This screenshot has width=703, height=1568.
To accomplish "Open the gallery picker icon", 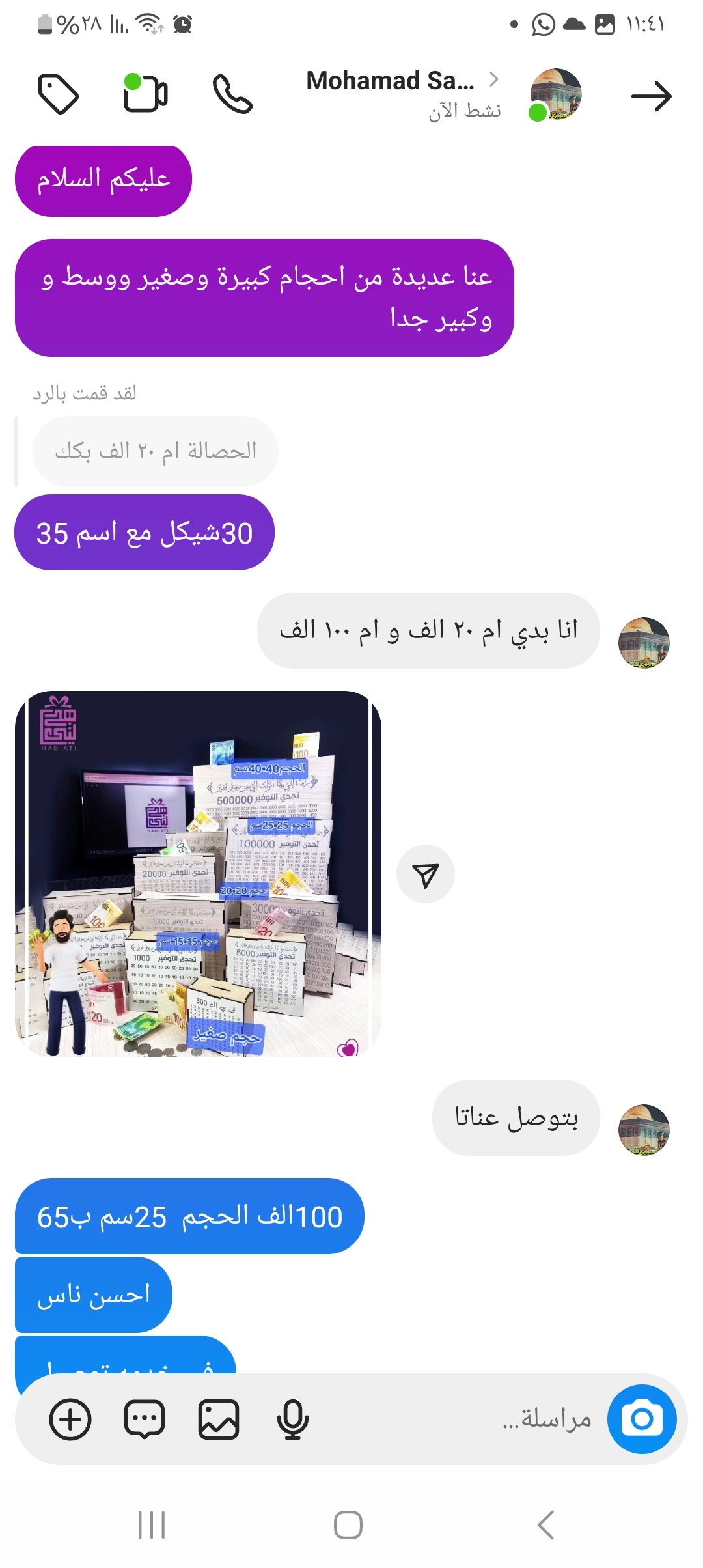I will 219,1419.
